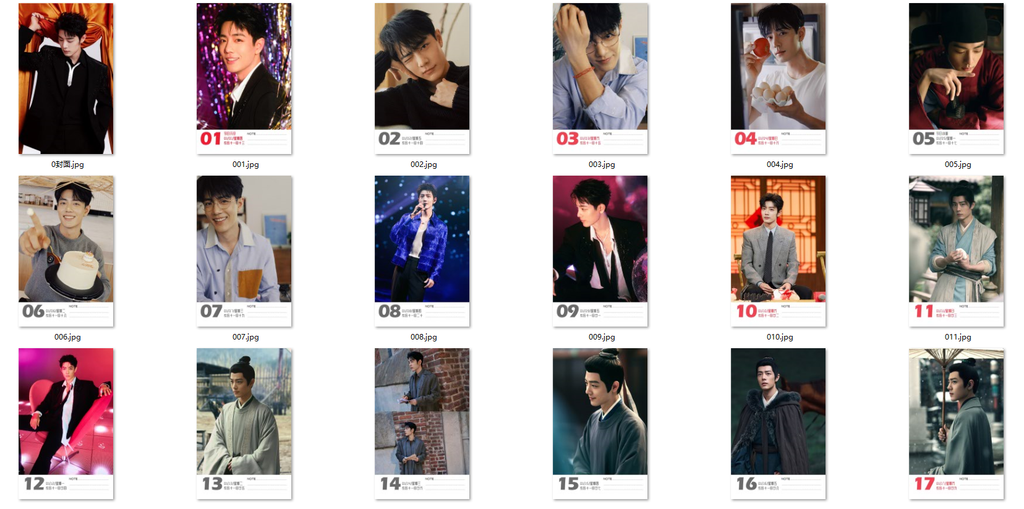The image size is (1024, 509).
Task: Open the file 005.jpg
Action: 956,79
